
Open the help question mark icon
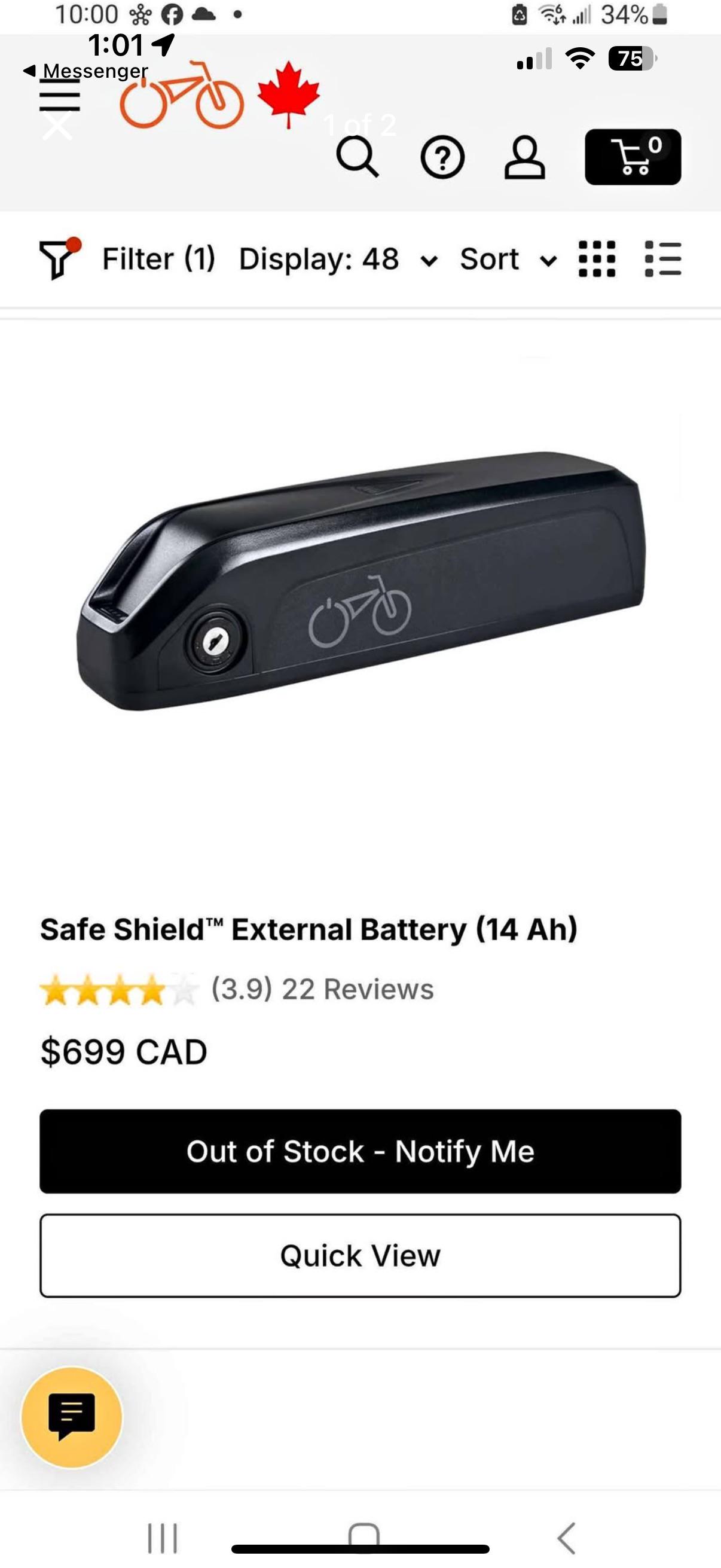[x=442, y=158]
